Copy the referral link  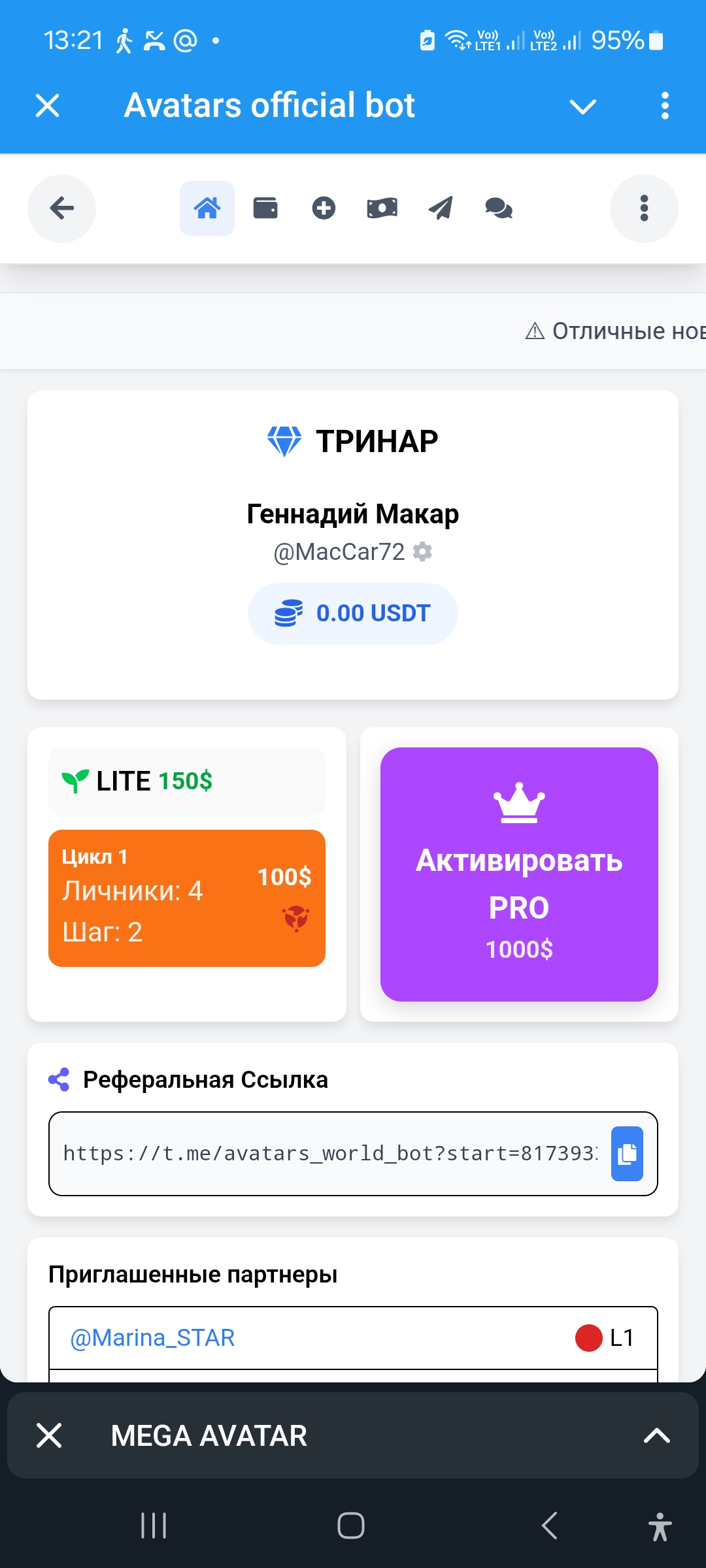pos(627,1154)
